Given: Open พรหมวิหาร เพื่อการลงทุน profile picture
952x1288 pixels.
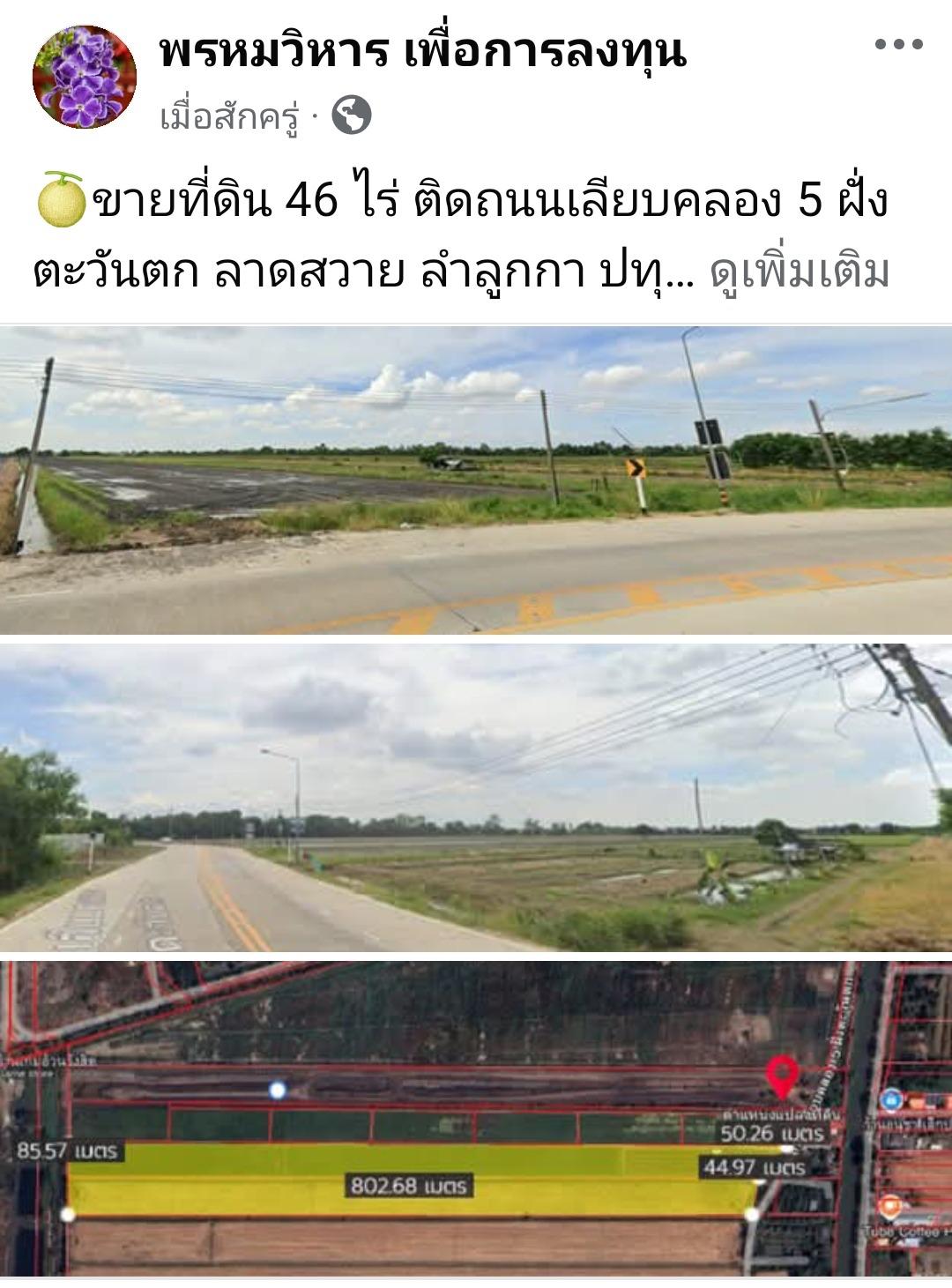Looking at the screenshot, I should pos(85,77).
